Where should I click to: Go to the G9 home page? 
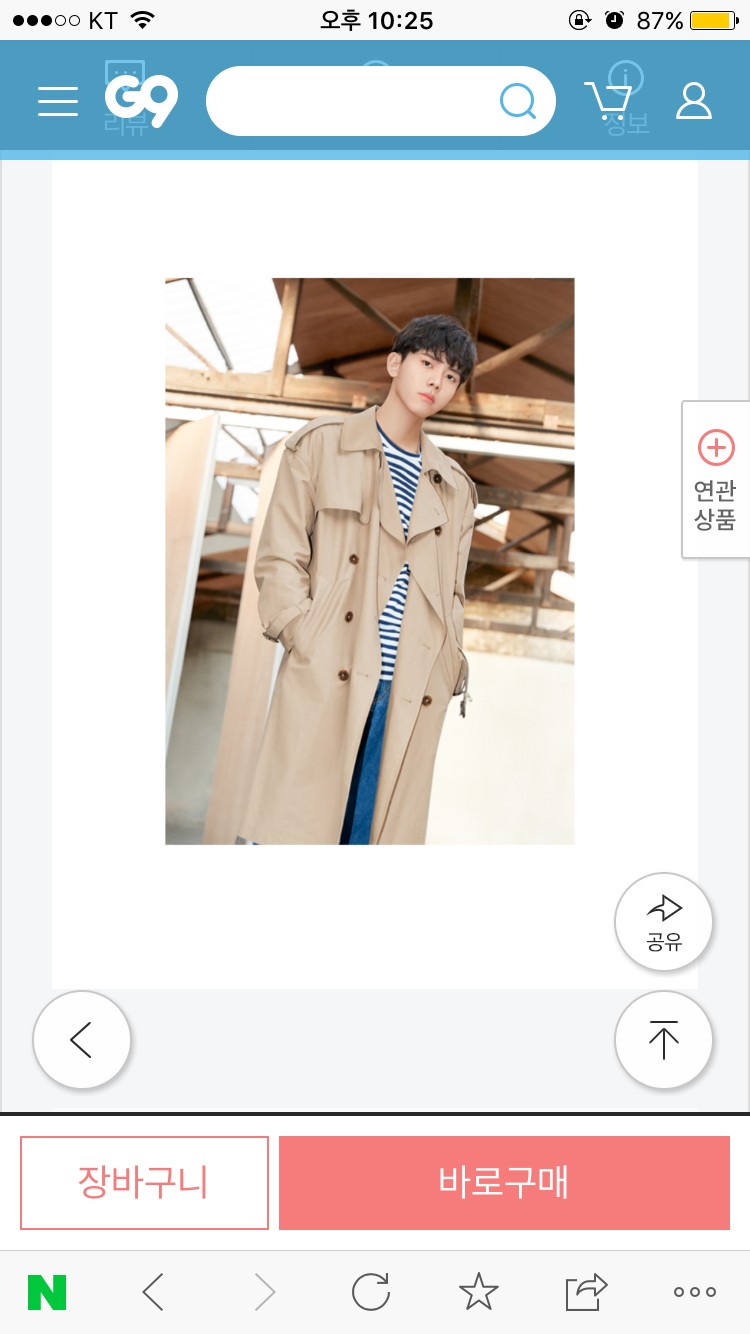[x=141, y=101]
